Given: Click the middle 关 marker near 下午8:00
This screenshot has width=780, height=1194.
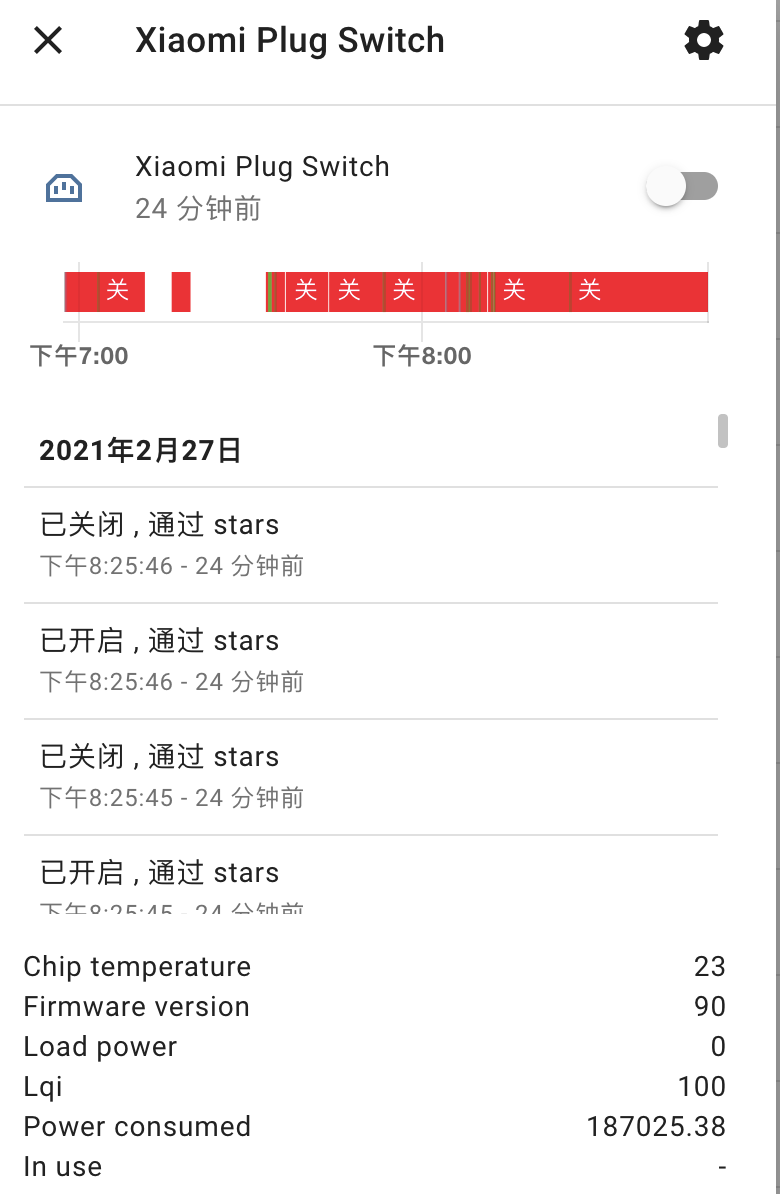Looking at the screenshot, I should [404, 291].
